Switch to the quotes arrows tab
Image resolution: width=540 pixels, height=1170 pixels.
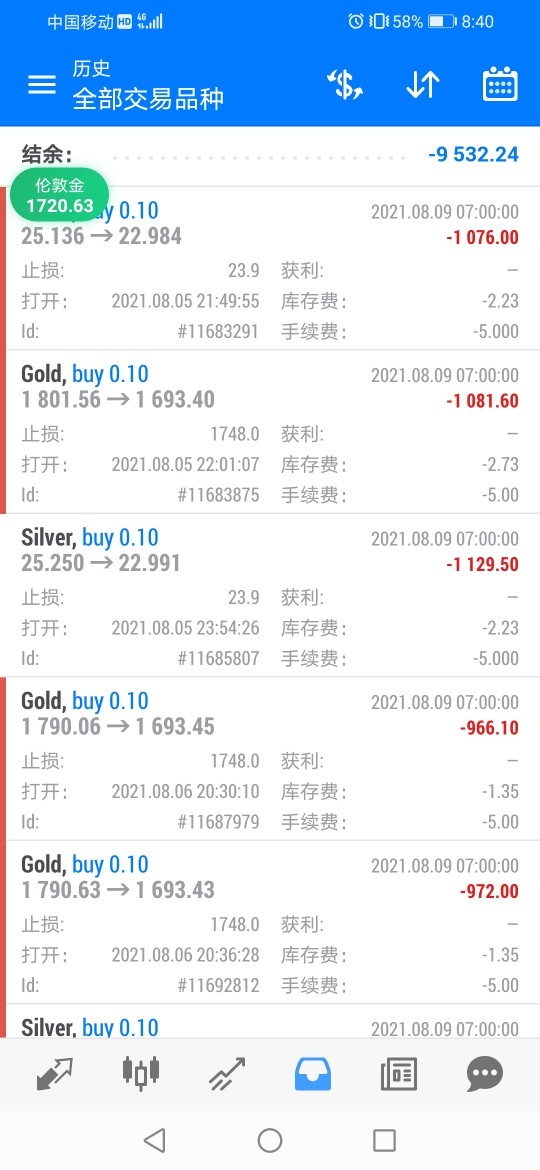coord(54,1074)
